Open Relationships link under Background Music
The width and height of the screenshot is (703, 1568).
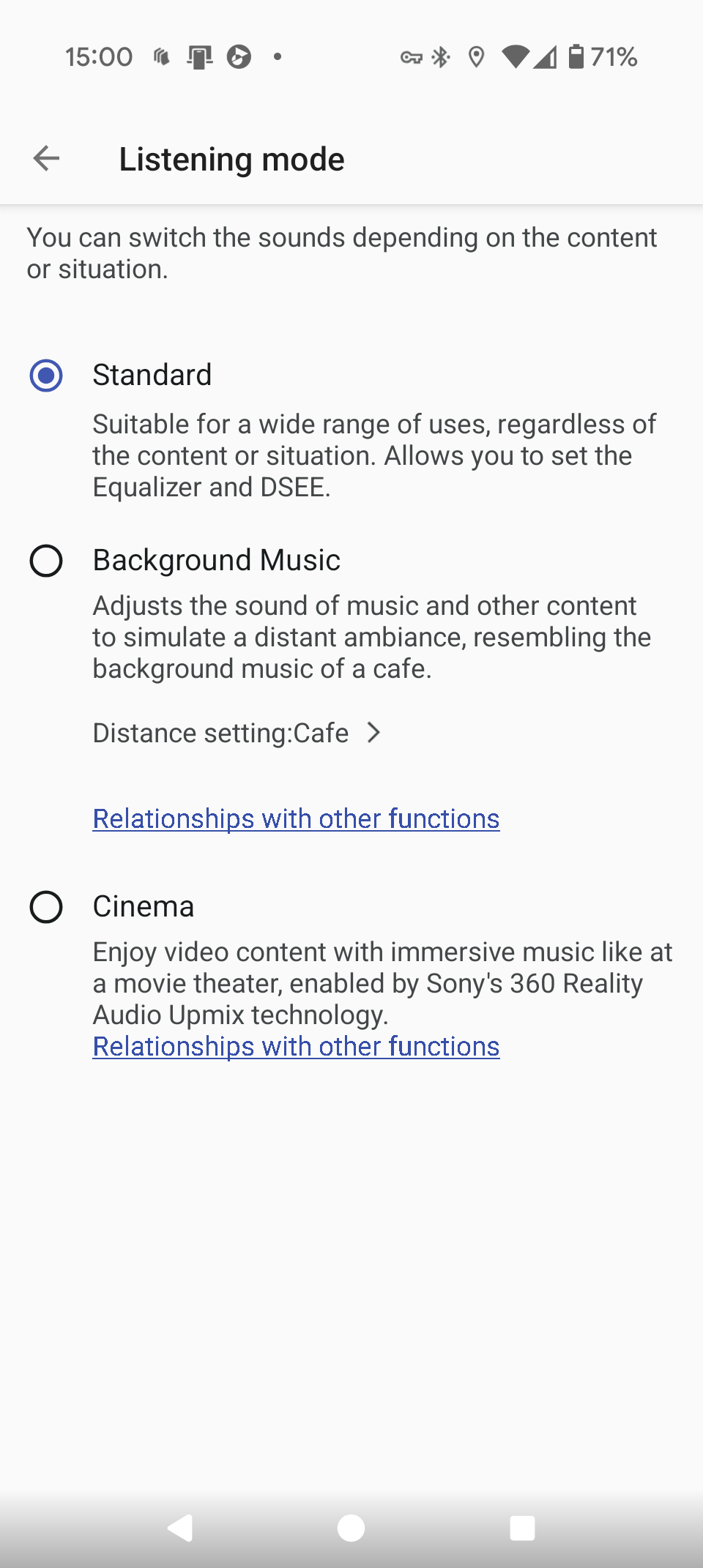[296, 818]
